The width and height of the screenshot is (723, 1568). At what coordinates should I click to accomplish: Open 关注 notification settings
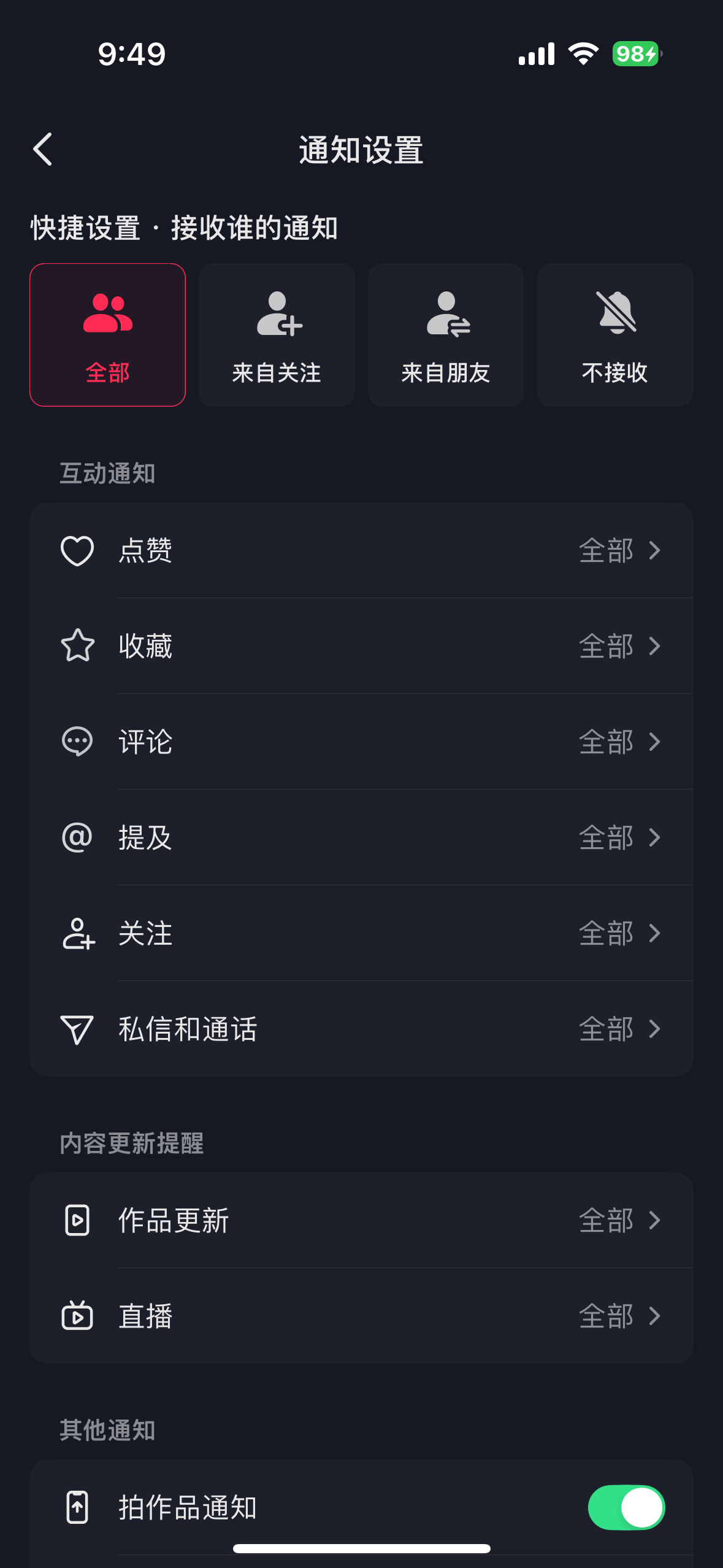pos(361,933)
